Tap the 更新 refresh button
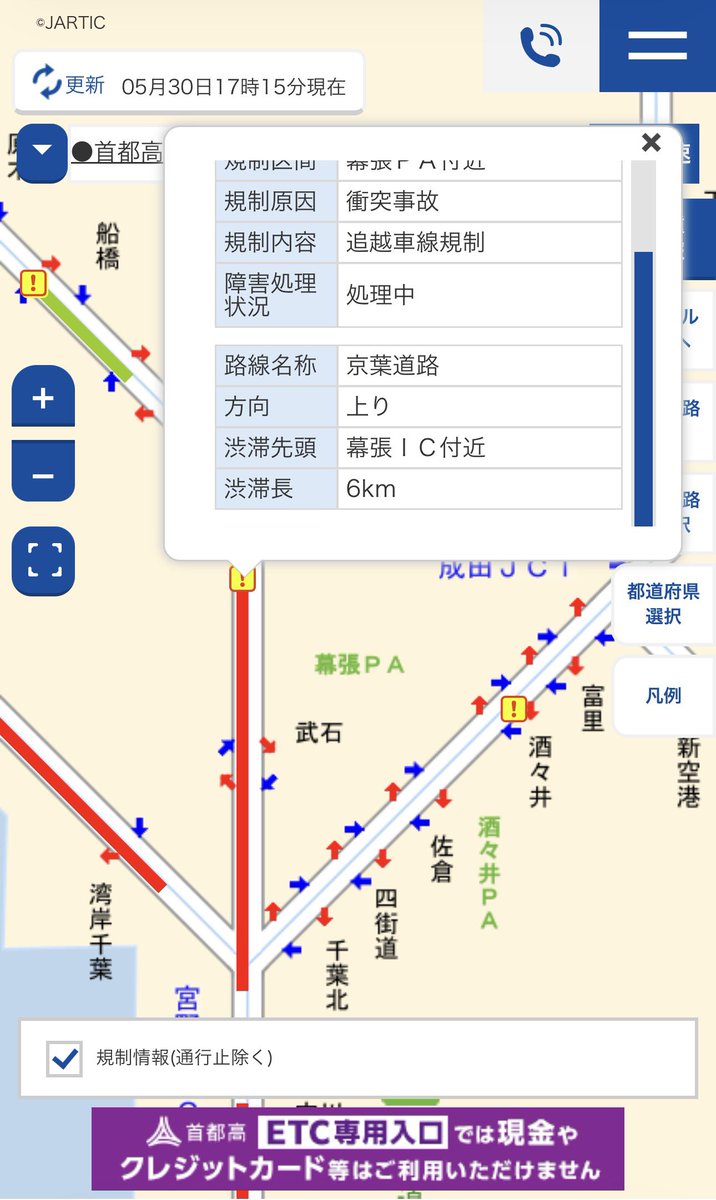716x1200 pixels. pyautogui.click(x=69, y=85)
